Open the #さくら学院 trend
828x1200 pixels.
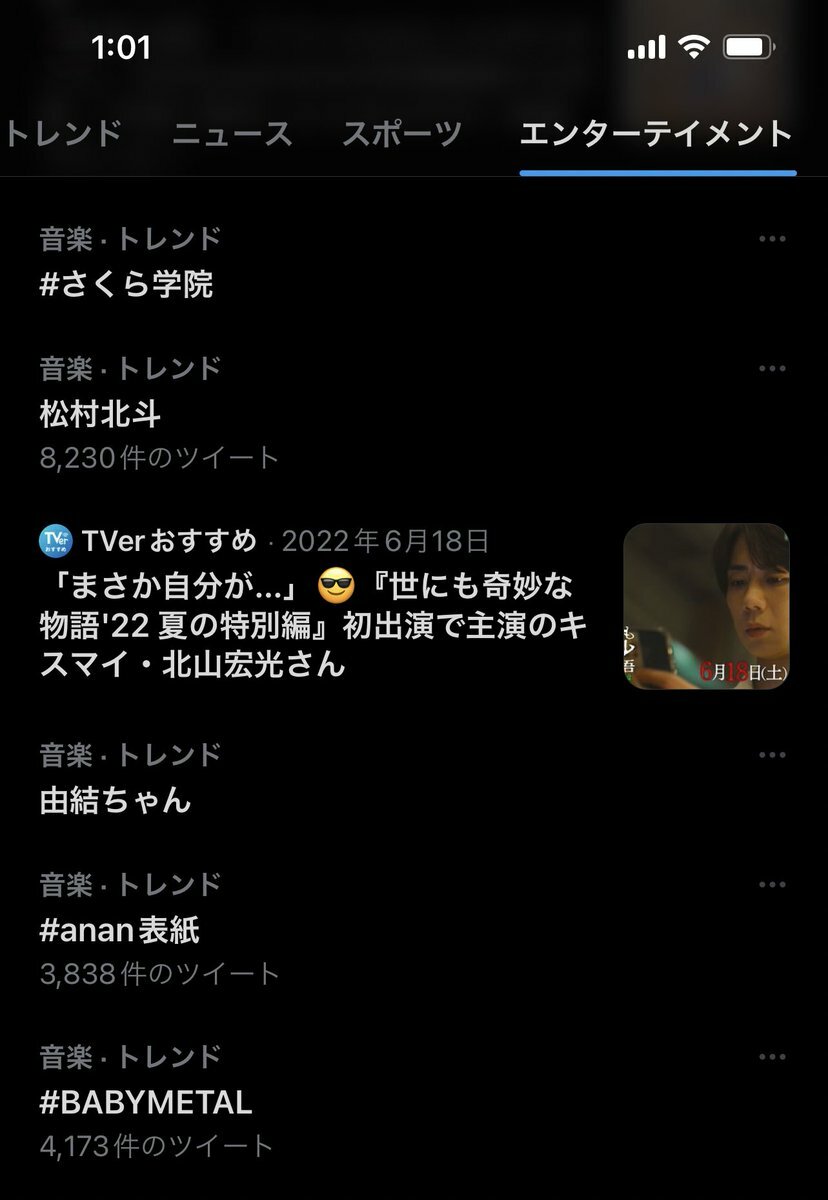click(127, 285)
